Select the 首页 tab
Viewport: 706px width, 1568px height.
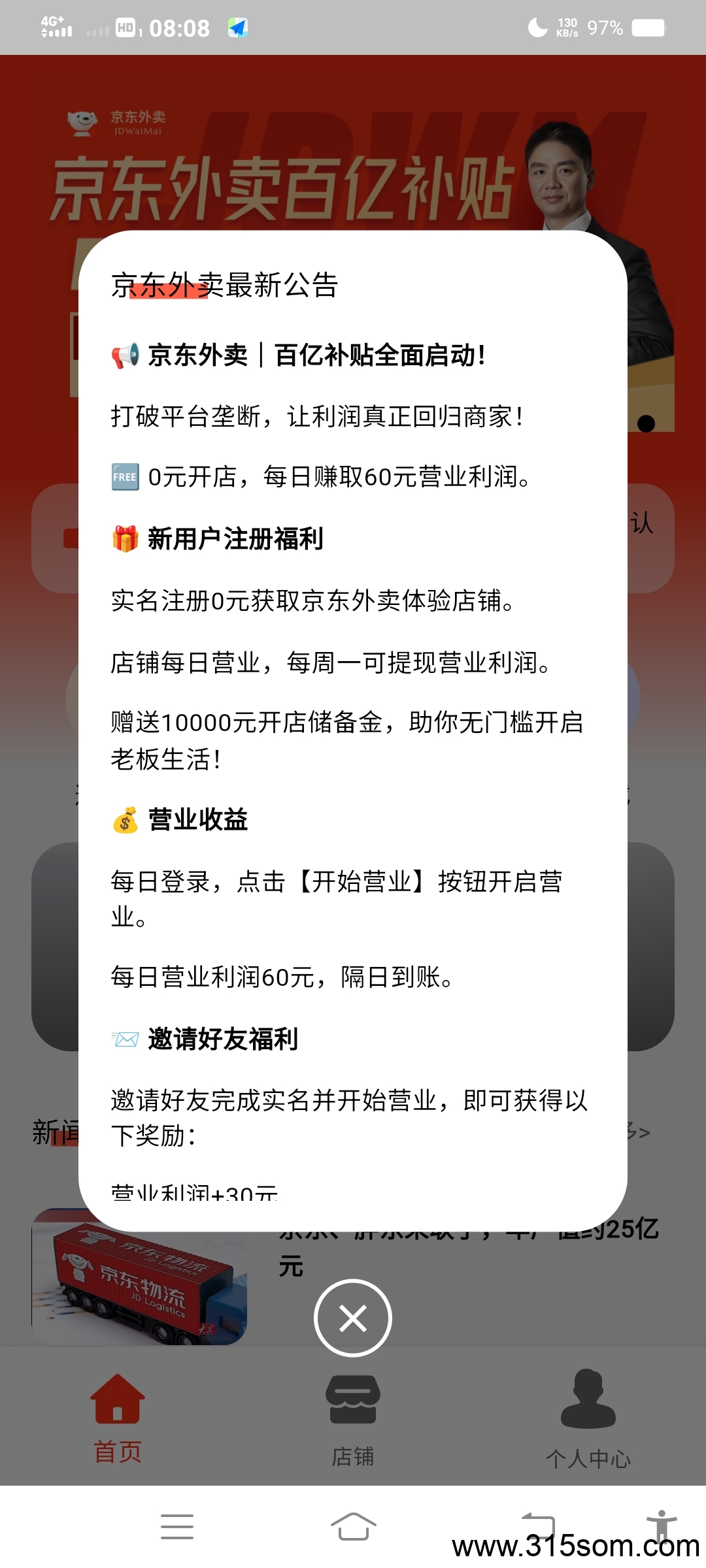118,1419
